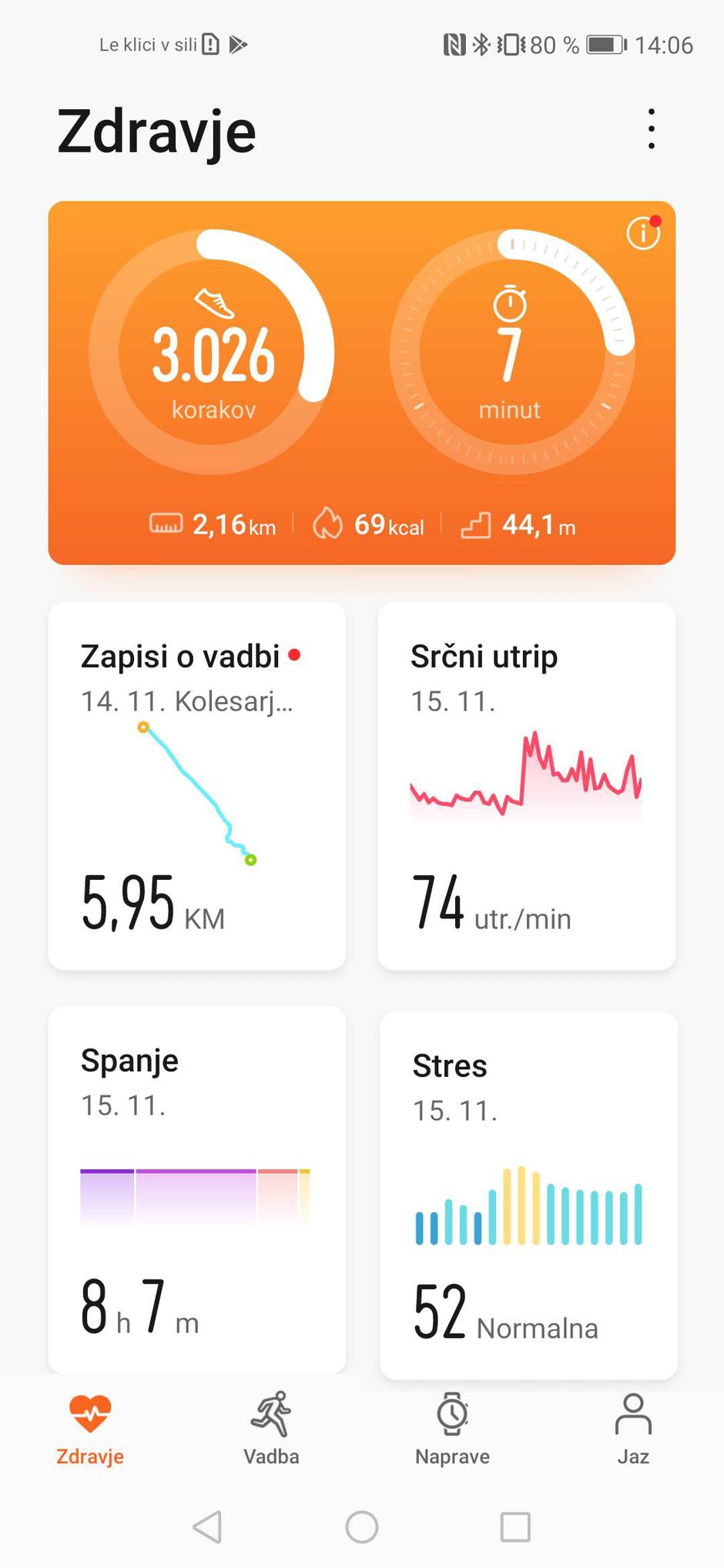Open the three-dot overflow menu

pos(651,129)
